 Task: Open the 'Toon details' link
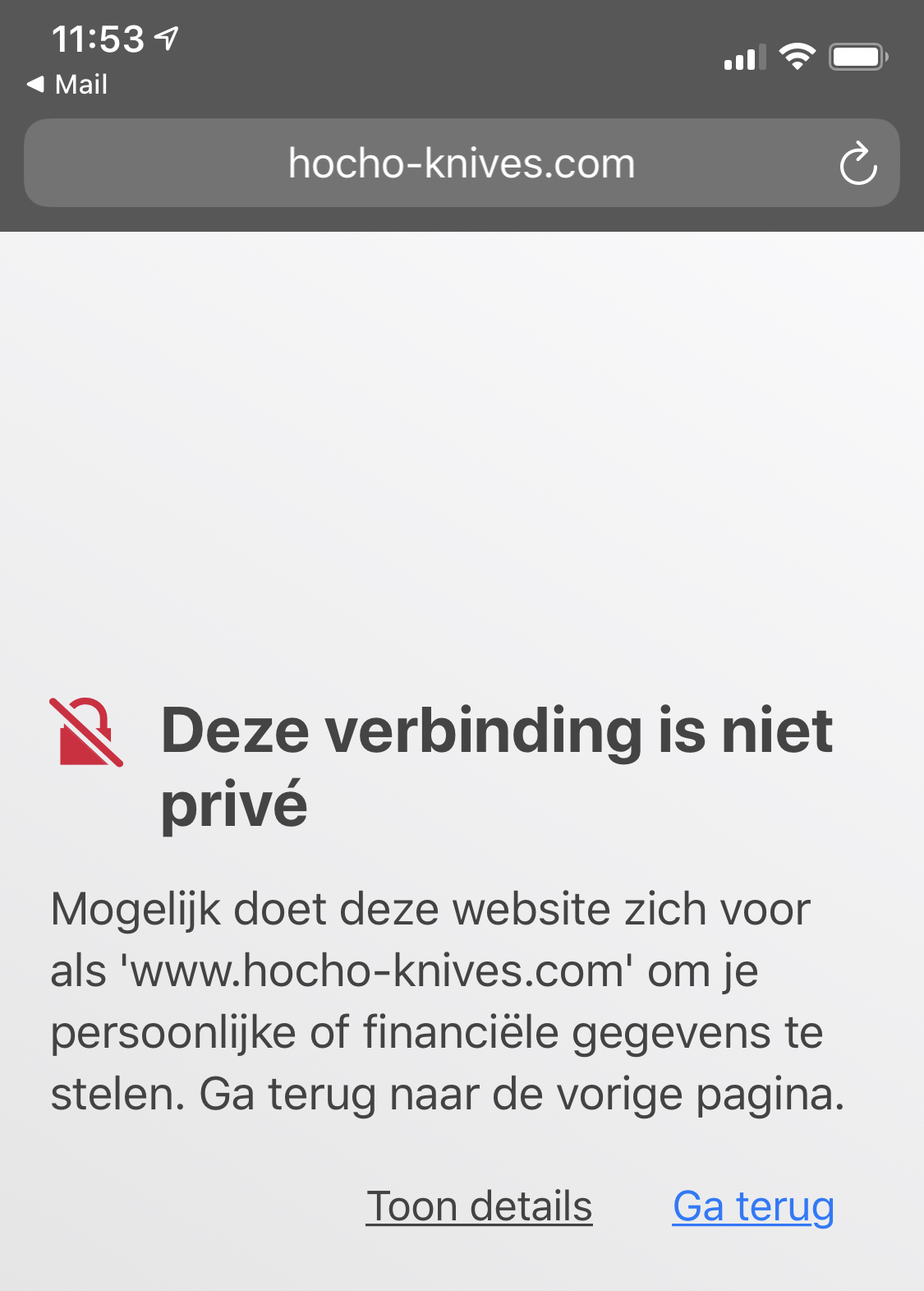point(479,1206)
